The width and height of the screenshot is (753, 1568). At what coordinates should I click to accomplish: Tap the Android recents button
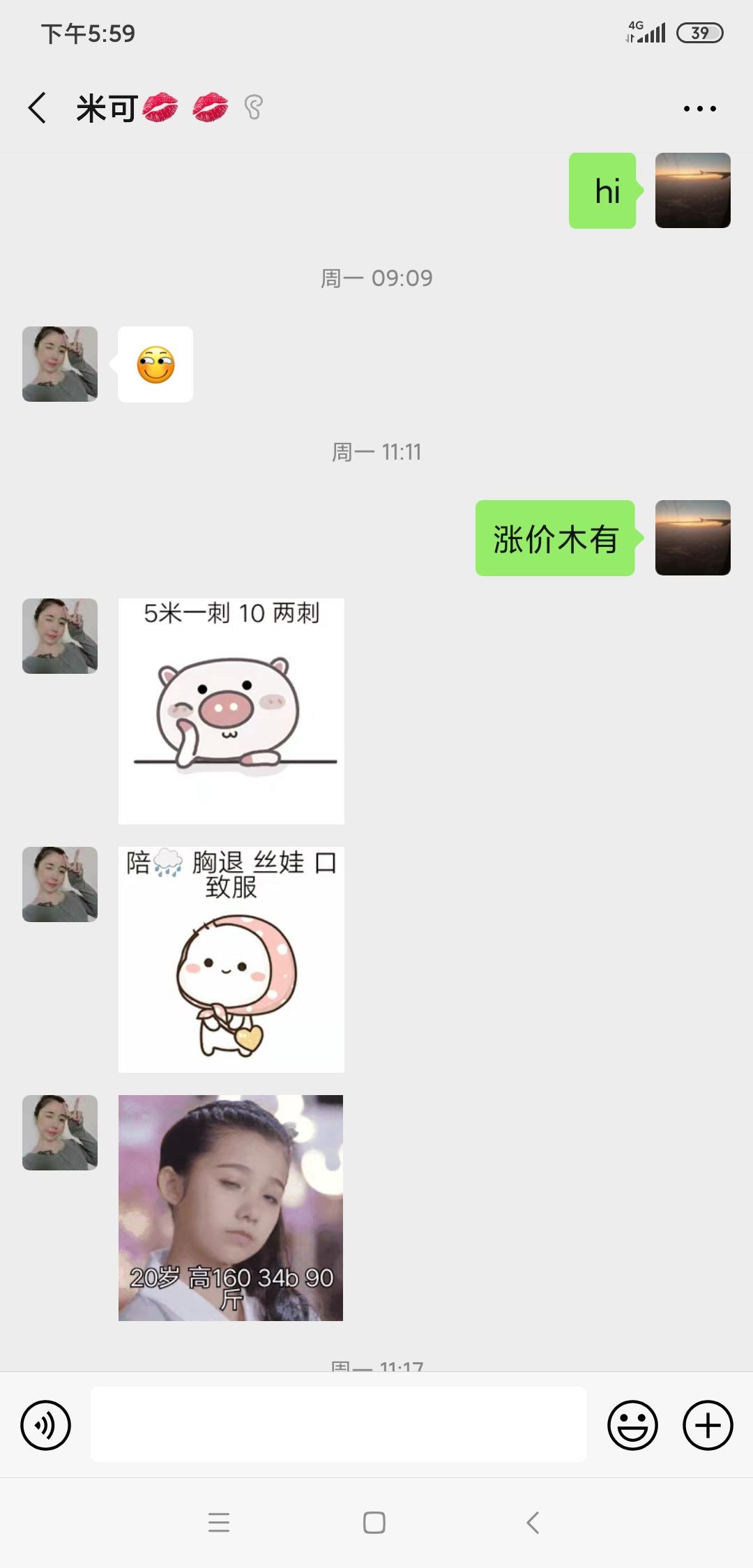coord(220,1523)
